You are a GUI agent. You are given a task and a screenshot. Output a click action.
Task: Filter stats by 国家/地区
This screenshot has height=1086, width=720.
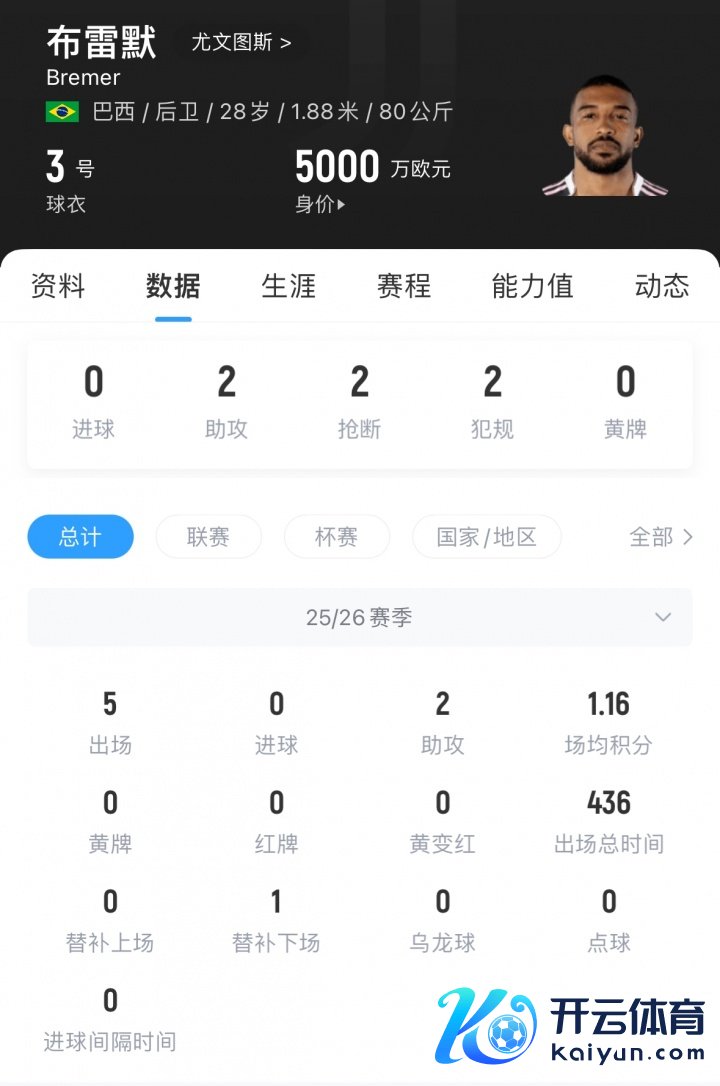[486, 537]
